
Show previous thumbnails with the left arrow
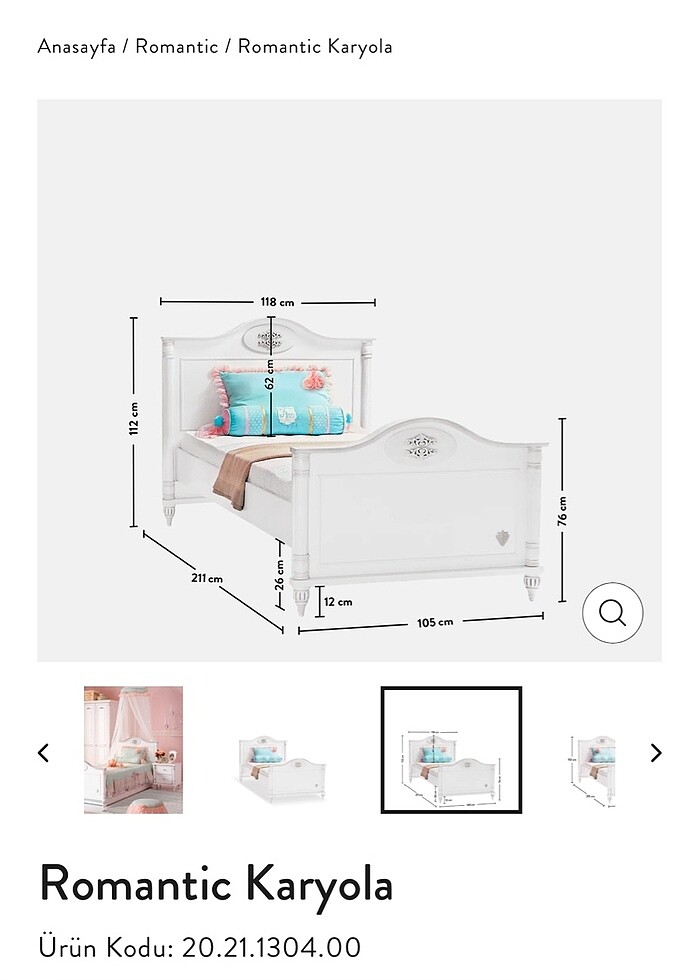click(43, 752)
